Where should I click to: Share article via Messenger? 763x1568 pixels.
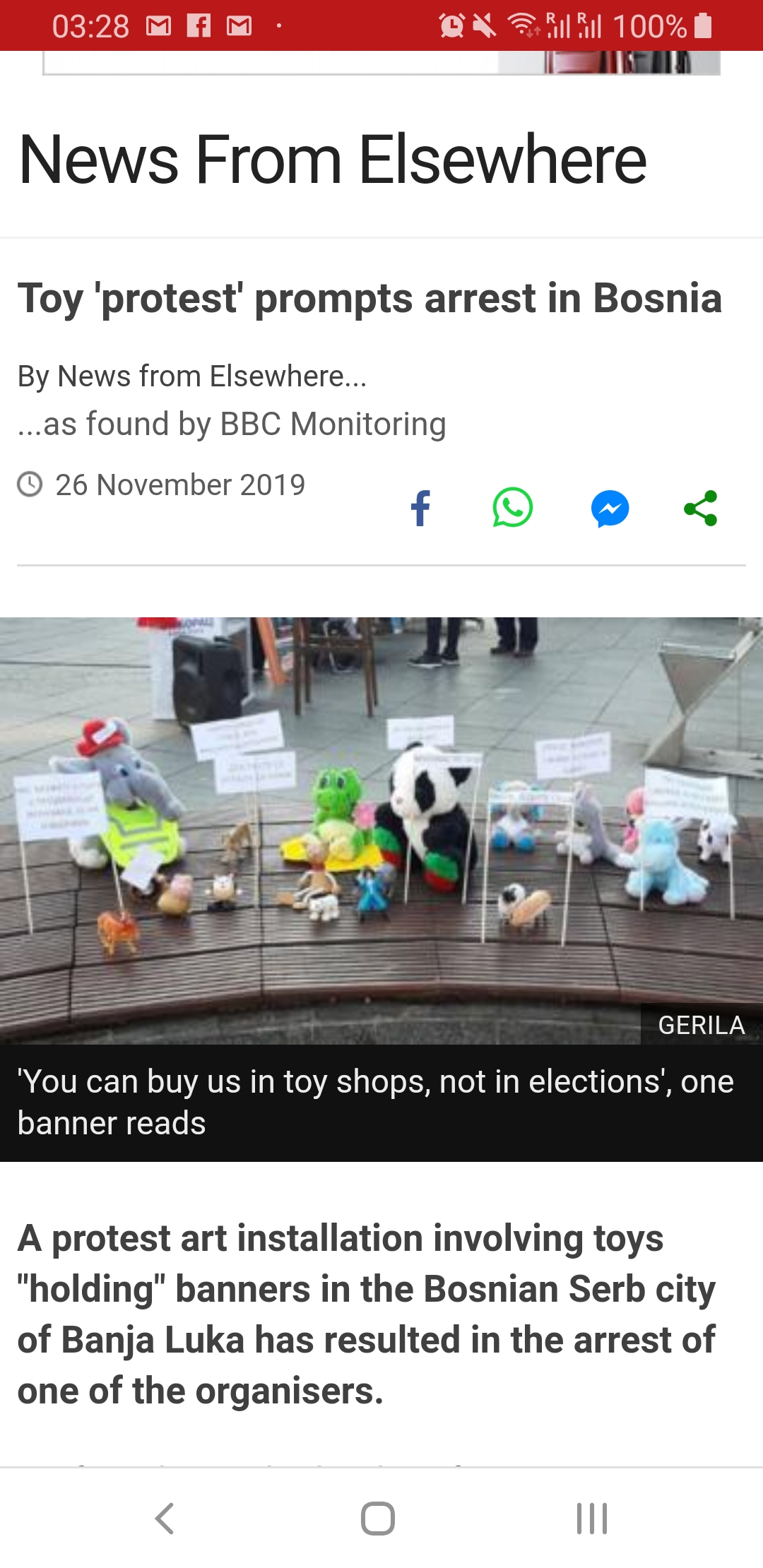pos(610,509)
